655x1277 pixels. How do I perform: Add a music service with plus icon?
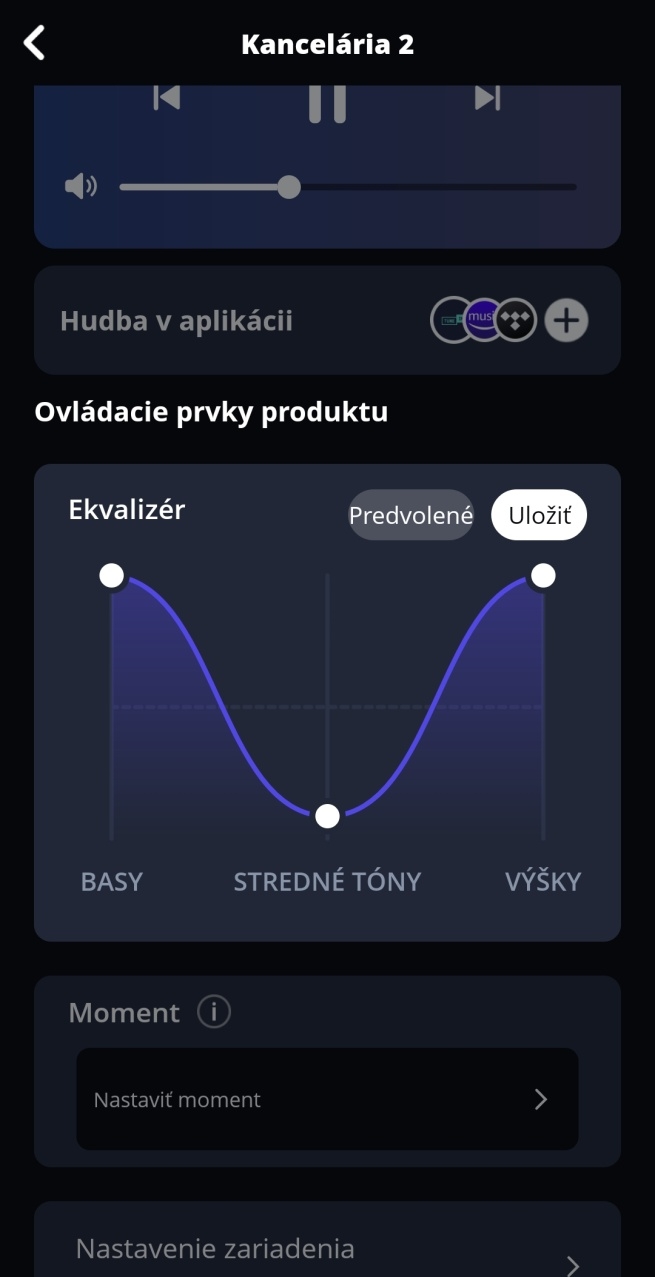pos(567,321)
